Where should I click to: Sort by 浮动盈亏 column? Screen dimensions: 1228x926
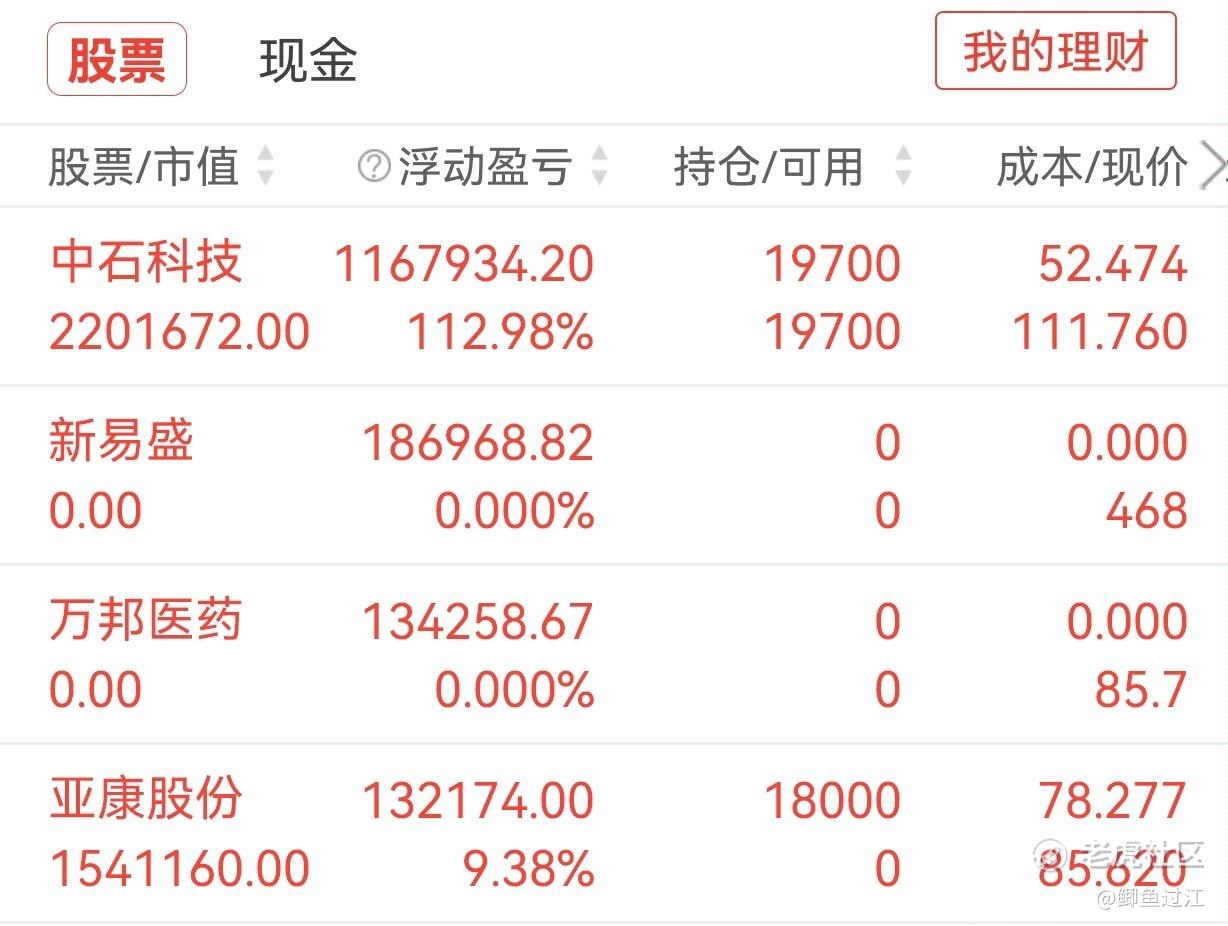[x=485, y=166]
